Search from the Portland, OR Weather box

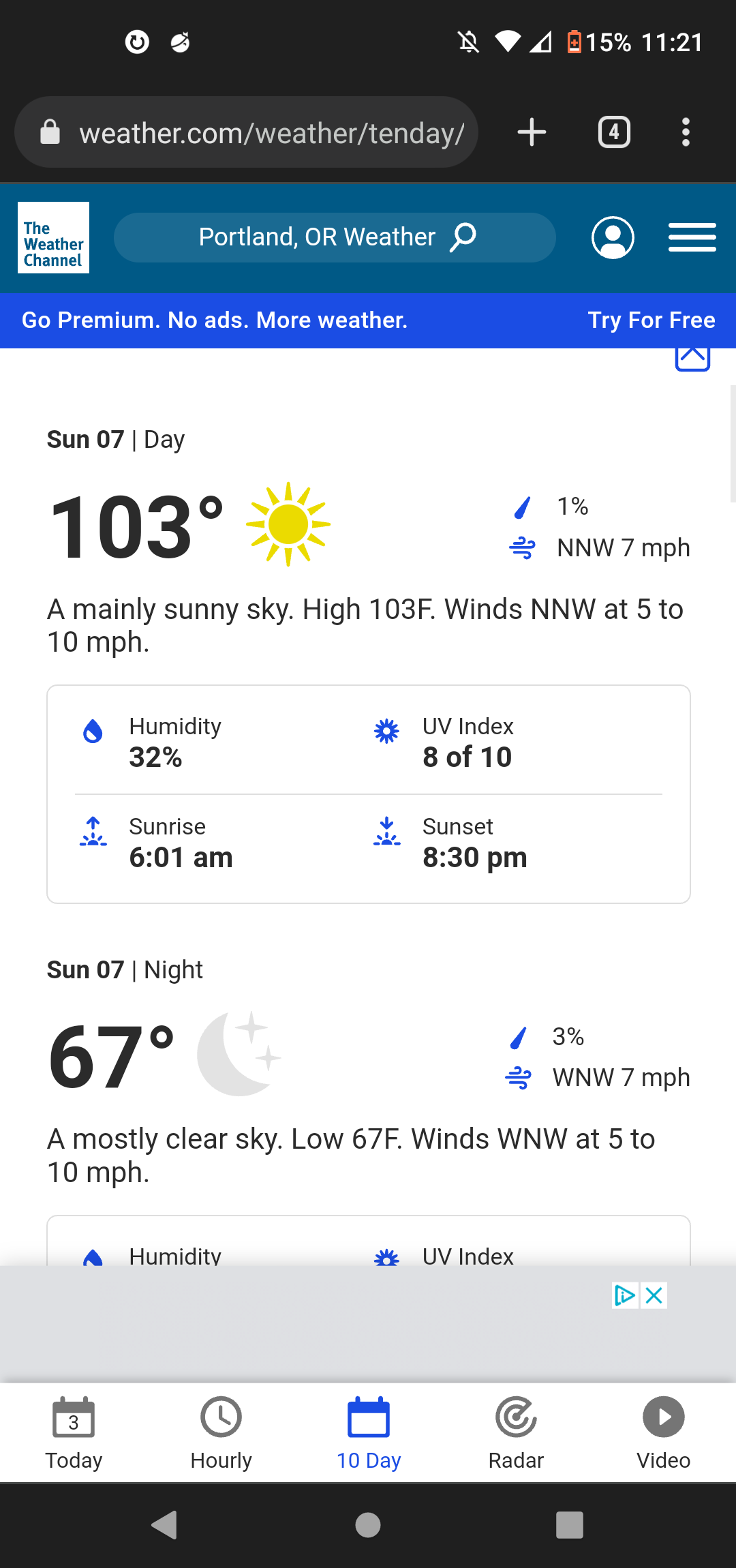click(x=335, y=237)
